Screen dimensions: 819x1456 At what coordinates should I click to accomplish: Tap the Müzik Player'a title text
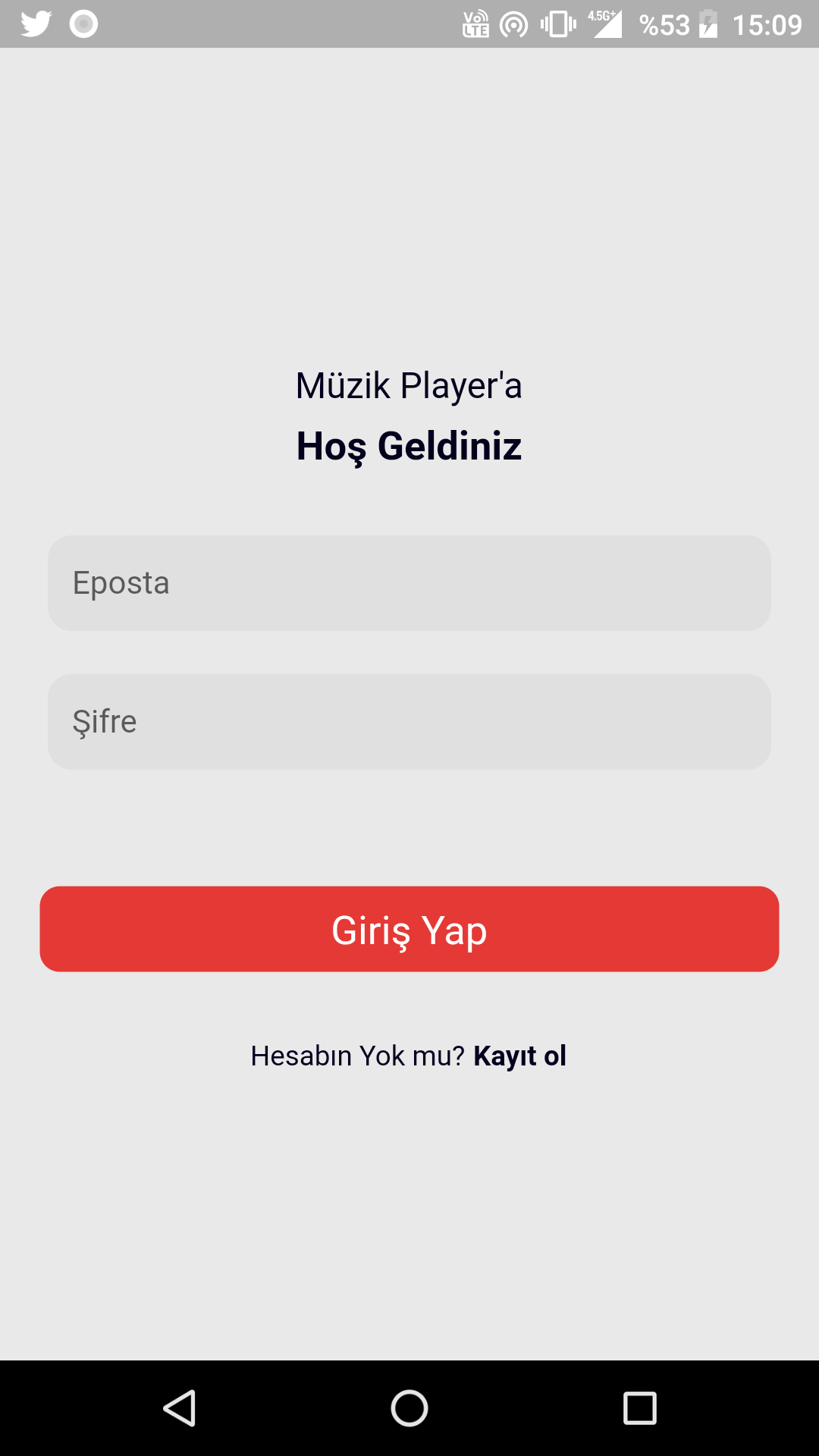(x=409, y=385)
